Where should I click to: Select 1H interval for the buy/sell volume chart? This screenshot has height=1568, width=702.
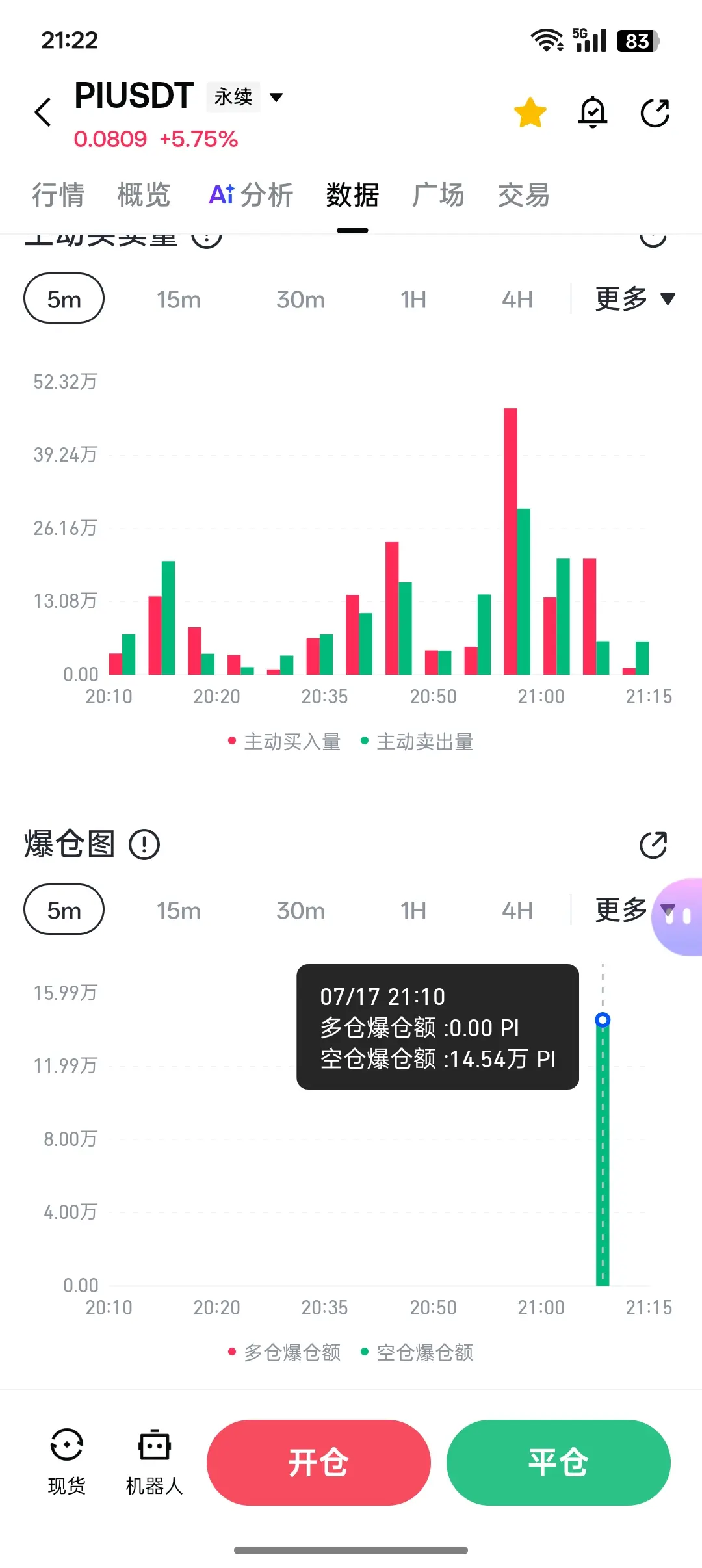[413, 300]
